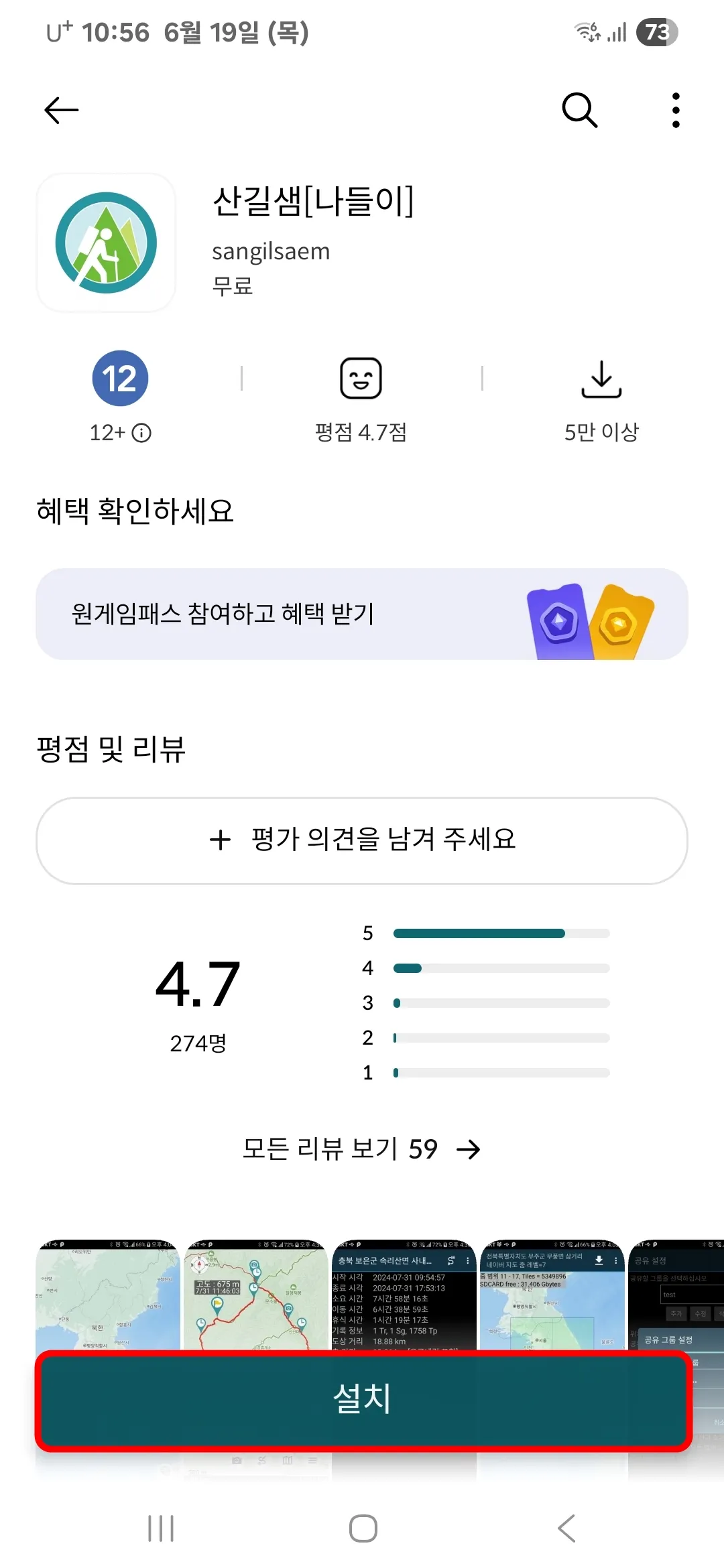Screen dimensions: 724x1568
Task: Tap the 4-star rating bar
Action: 499,967
